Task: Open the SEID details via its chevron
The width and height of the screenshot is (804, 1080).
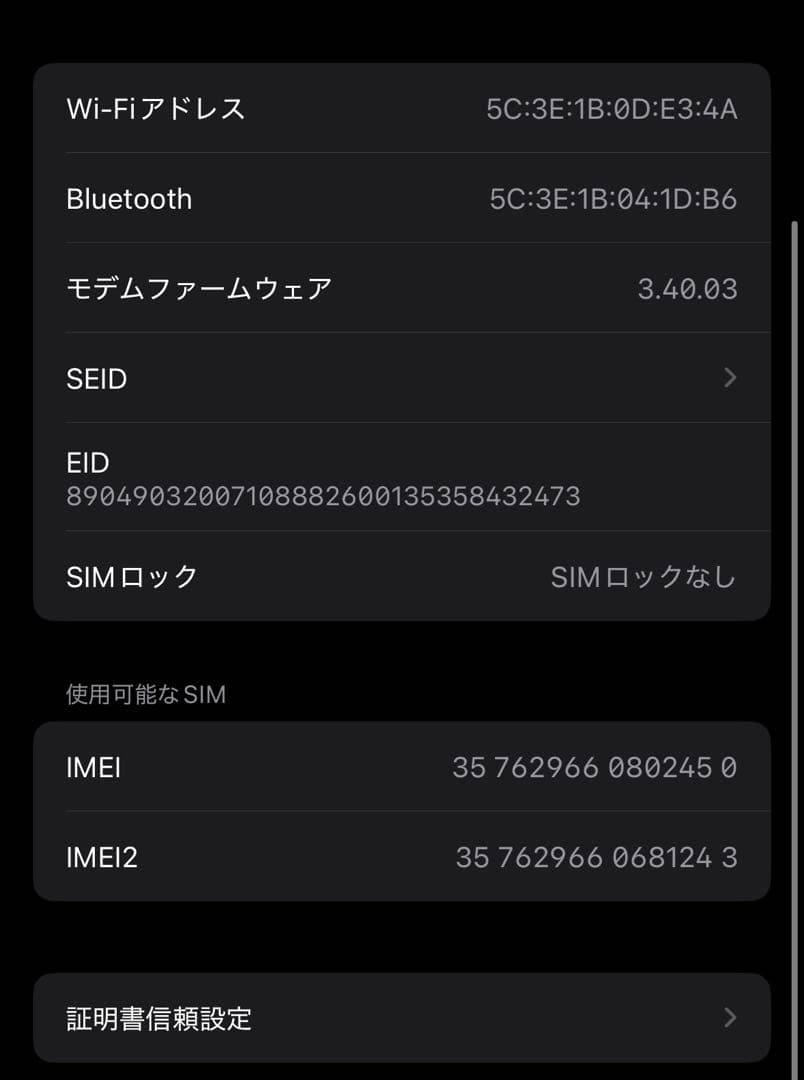Action: coord(728,378)
